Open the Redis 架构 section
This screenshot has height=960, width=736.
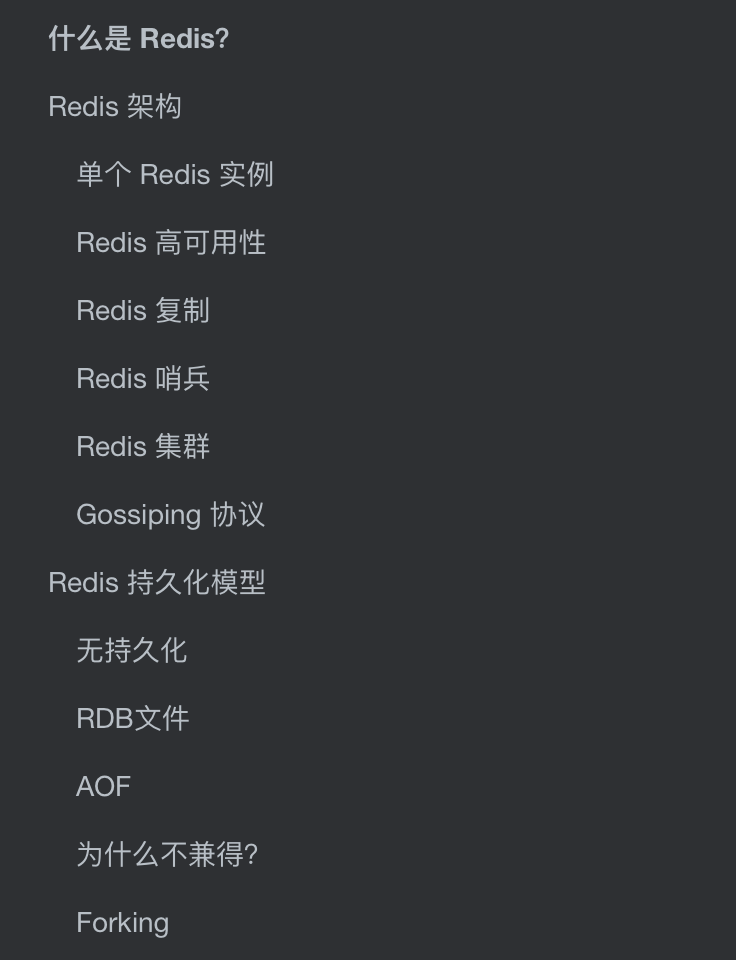coord(115,107)
